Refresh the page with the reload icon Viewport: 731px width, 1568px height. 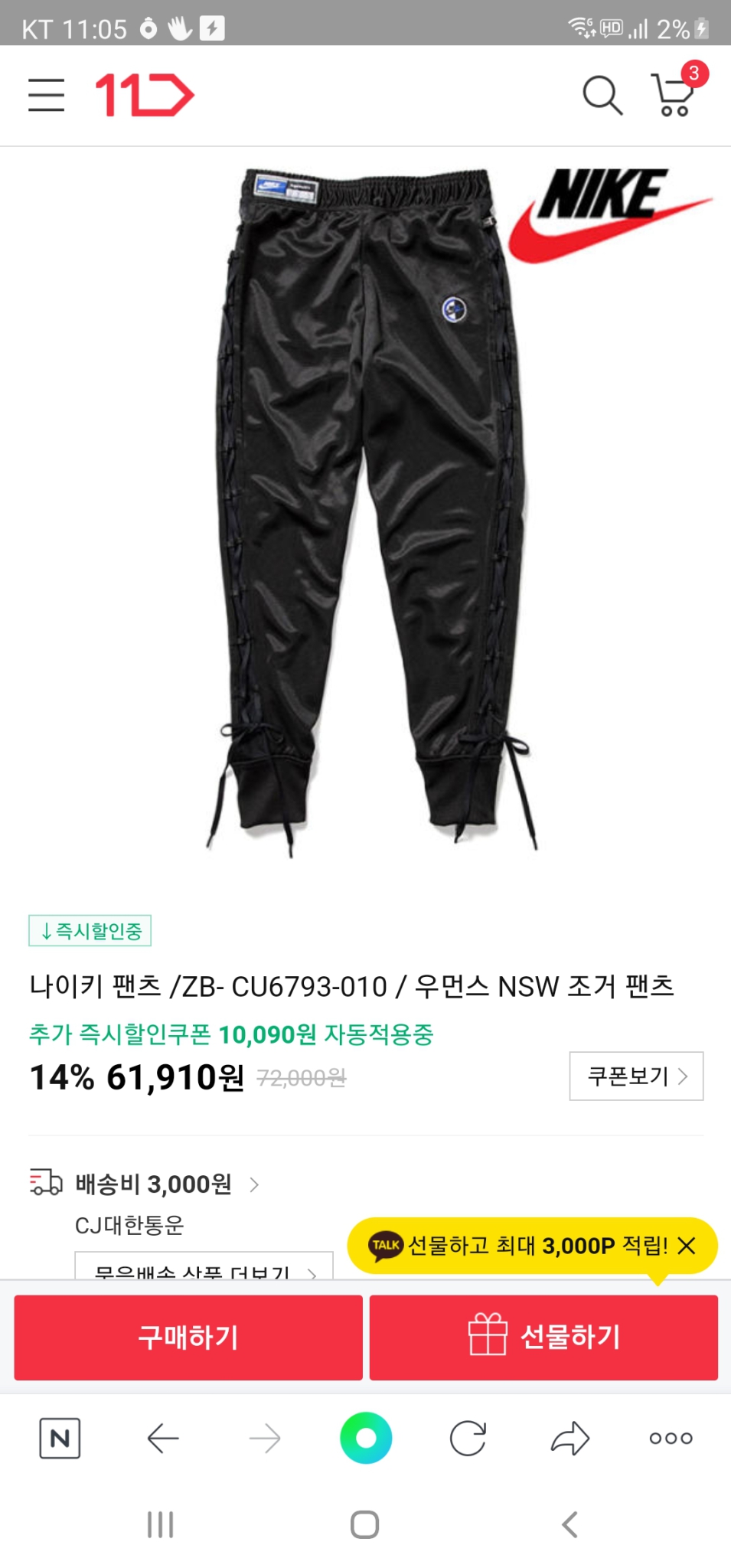click(468, 1438)
